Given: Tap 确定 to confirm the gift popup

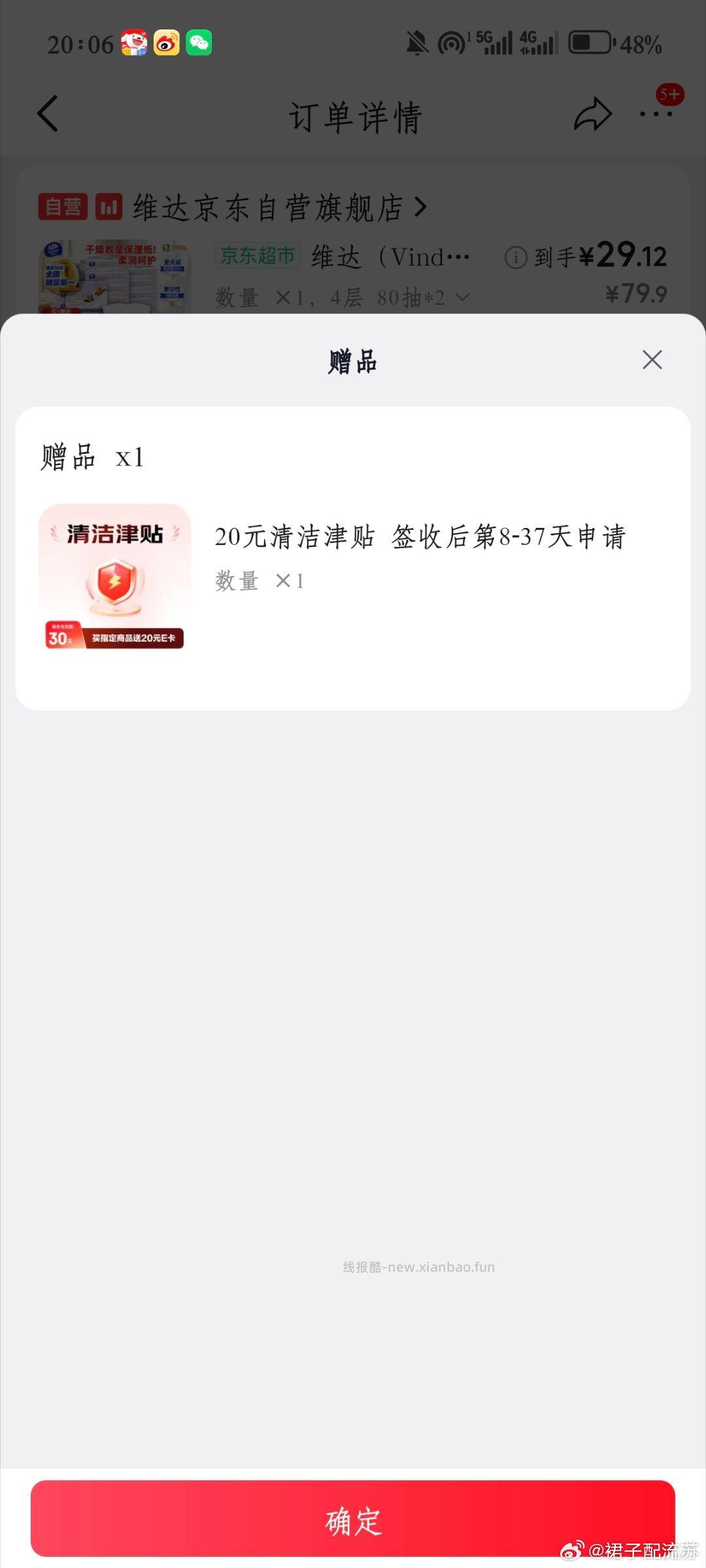Looking at the screenshot, I should [x=353, y=1521].
